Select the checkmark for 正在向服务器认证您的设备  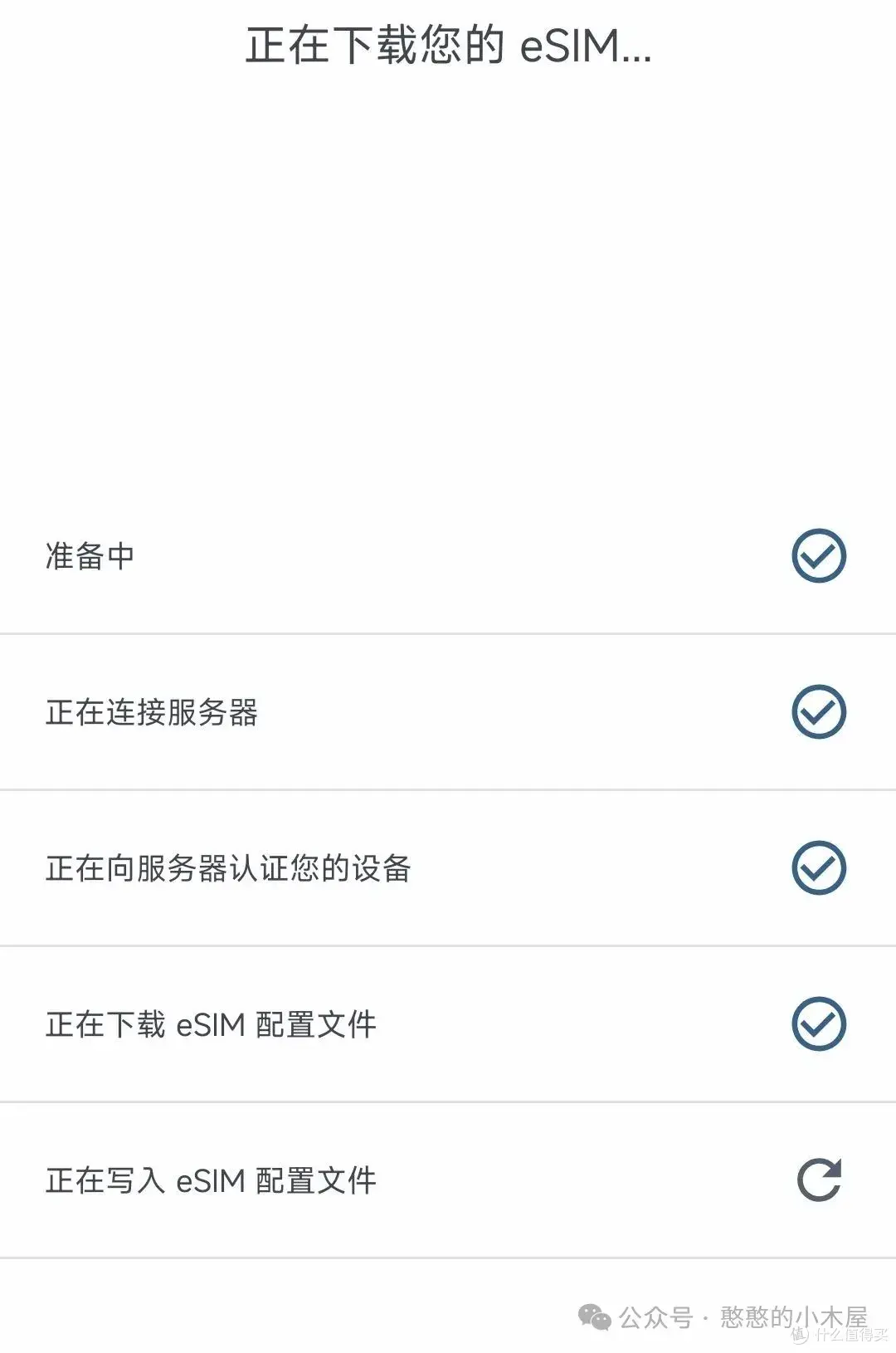817,866
